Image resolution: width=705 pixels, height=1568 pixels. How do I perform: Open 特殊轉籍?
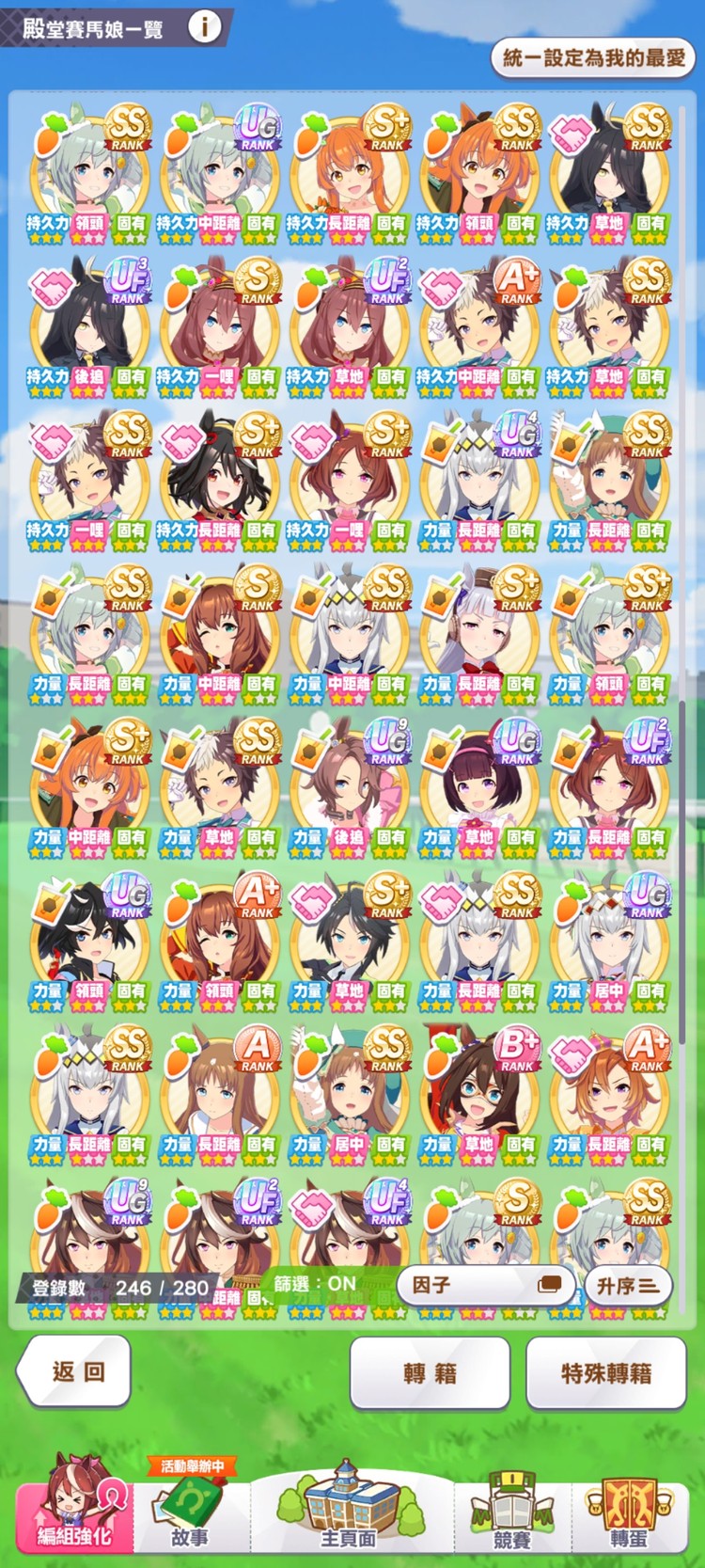click(605, 1373)
